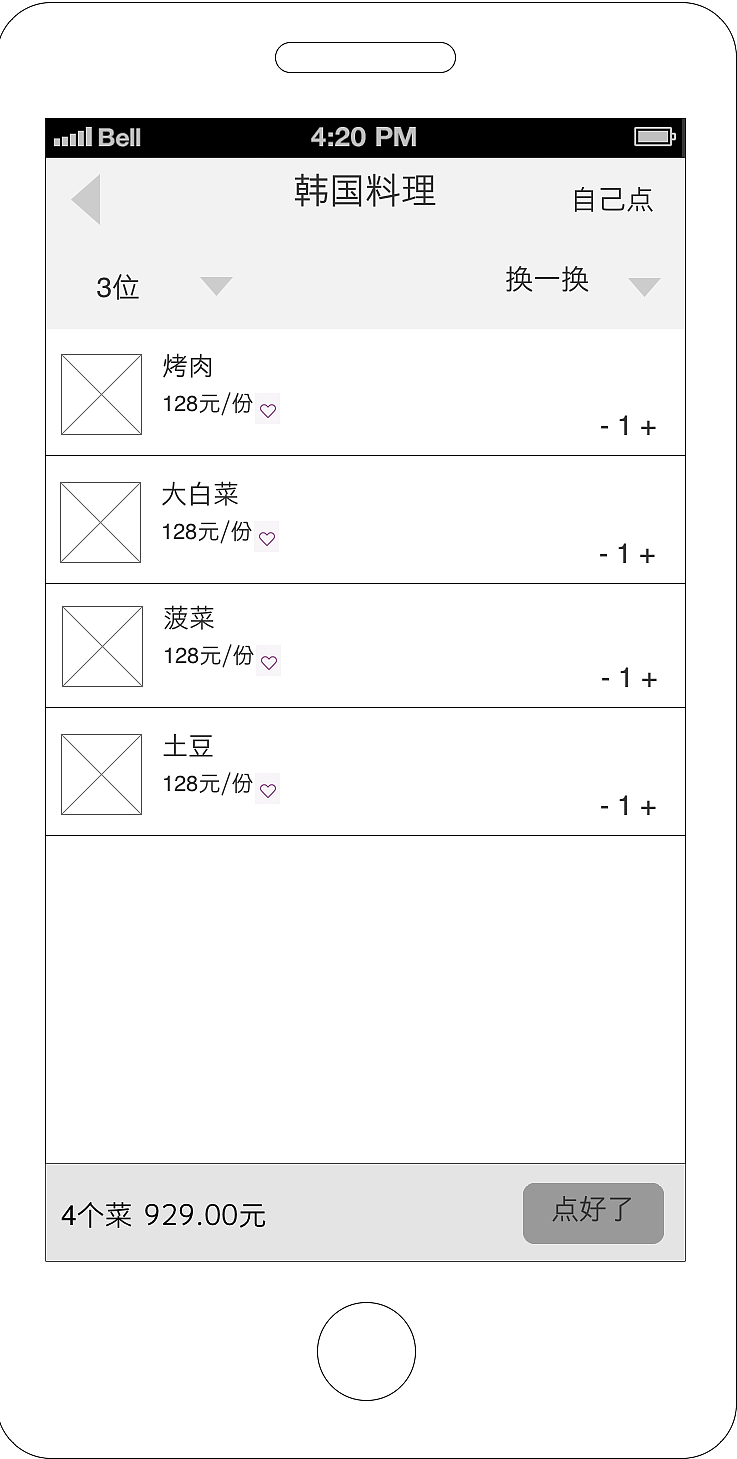
Task: Favorite the 土豆 dish heart icon
Action: point(266,789)
